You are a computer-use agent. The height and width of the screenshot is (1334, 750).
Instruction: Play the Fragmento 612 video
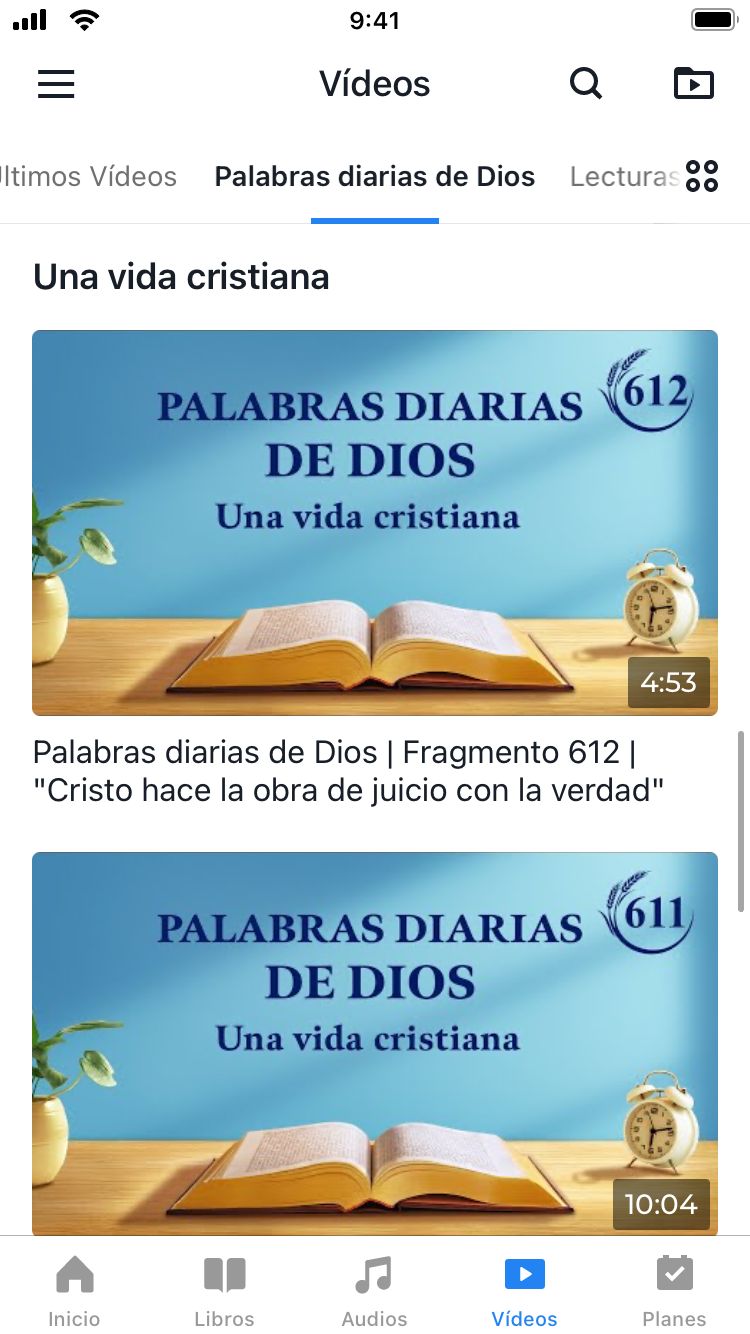point(375,523)
